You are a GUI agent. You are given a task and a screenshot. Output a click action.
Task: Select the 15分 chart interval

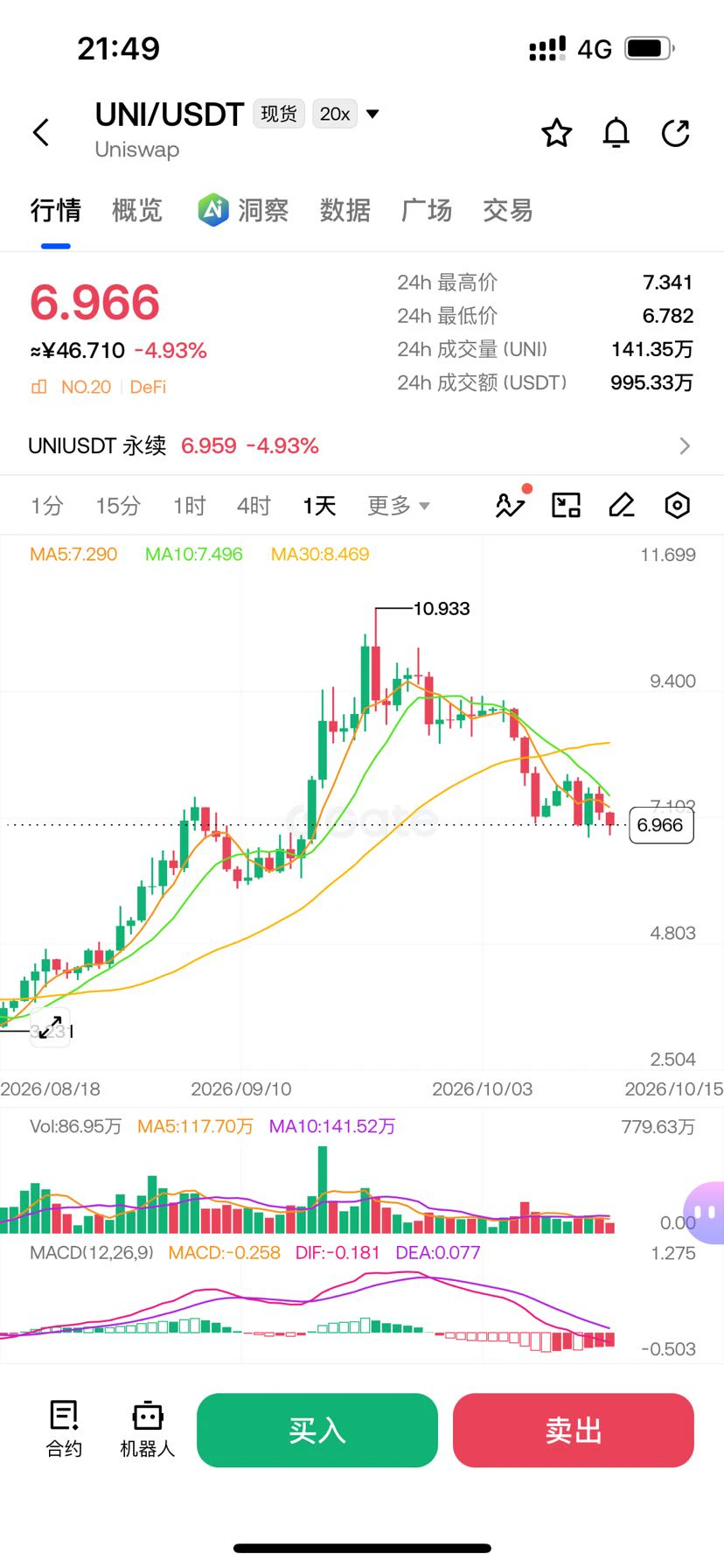[x=118, y=506]
